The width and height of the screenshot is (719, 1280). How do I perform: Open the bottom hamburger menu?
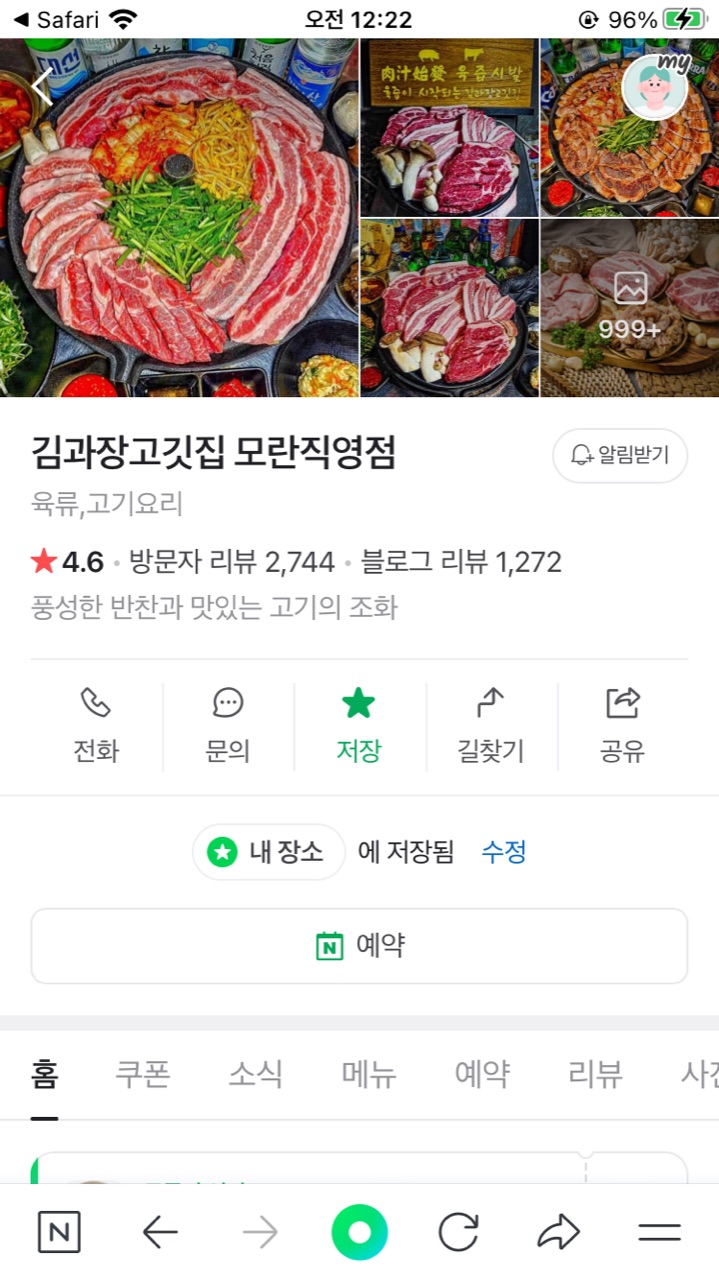pyautogui.click(x=659, y=1232)
